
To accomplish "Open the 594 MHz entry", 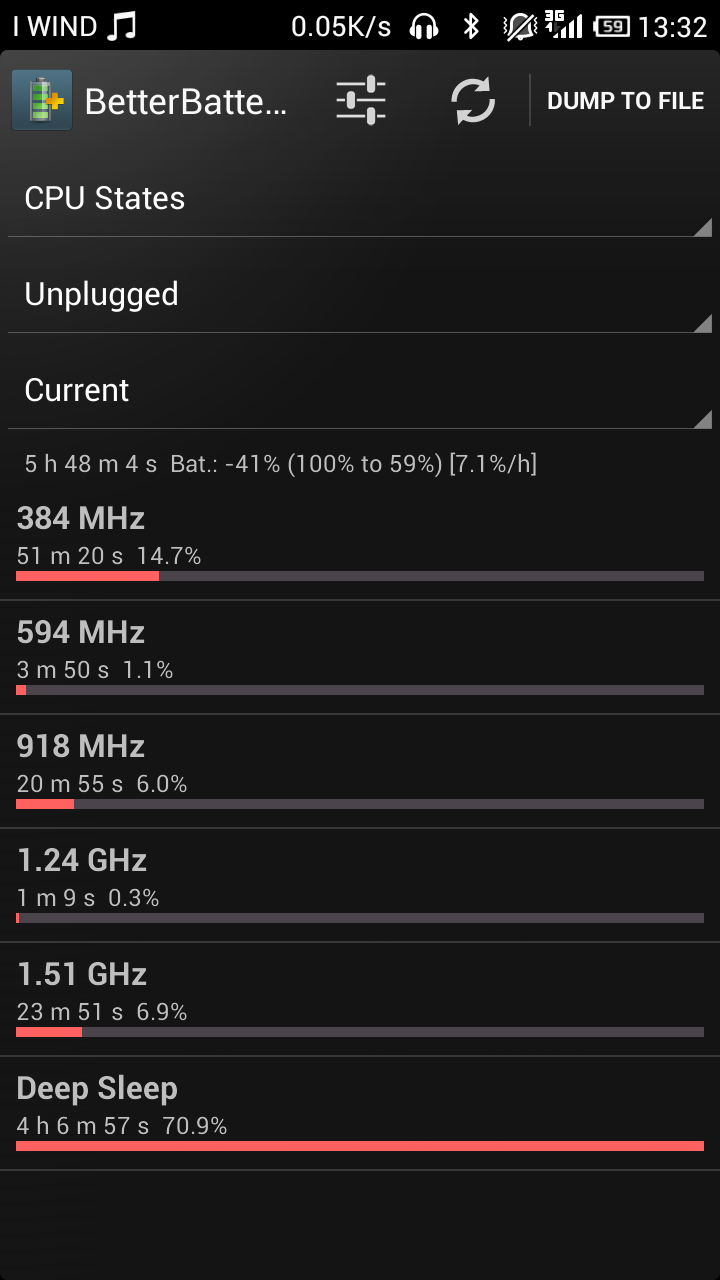I will [360, 657].
